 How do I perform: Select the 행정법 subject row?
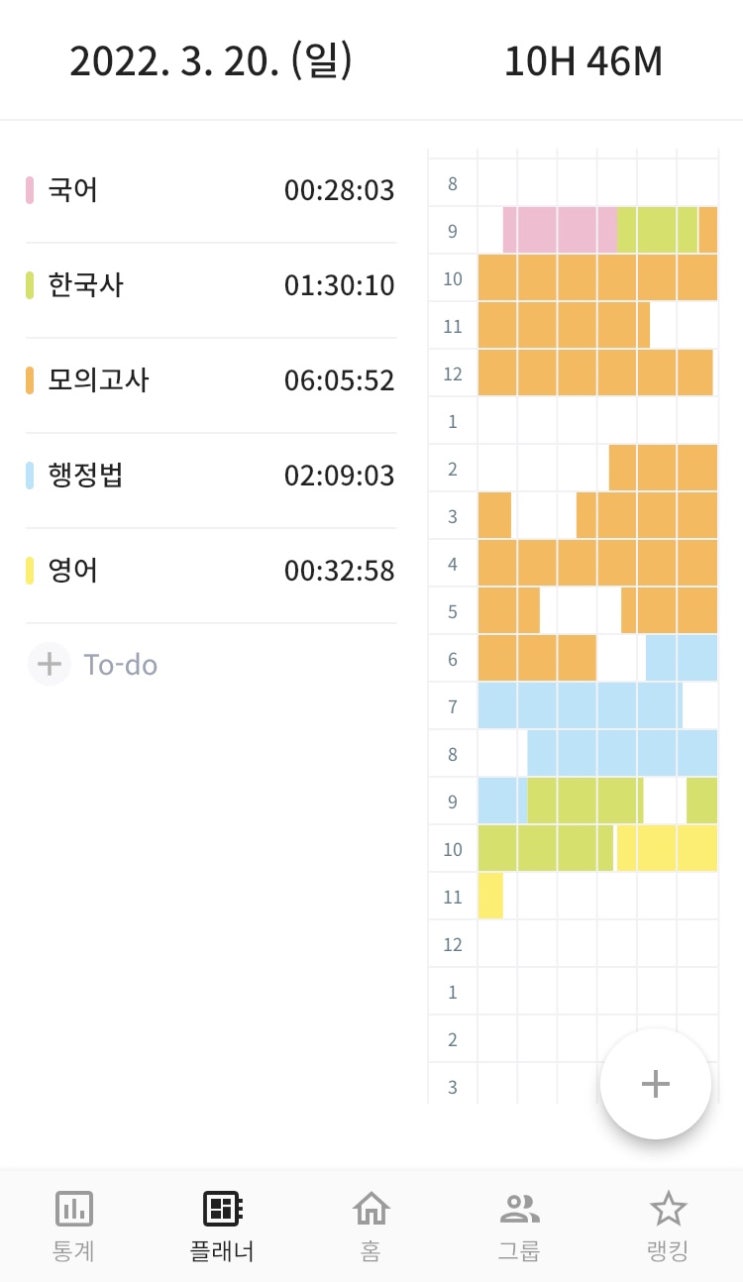click(x=210, y=476)
